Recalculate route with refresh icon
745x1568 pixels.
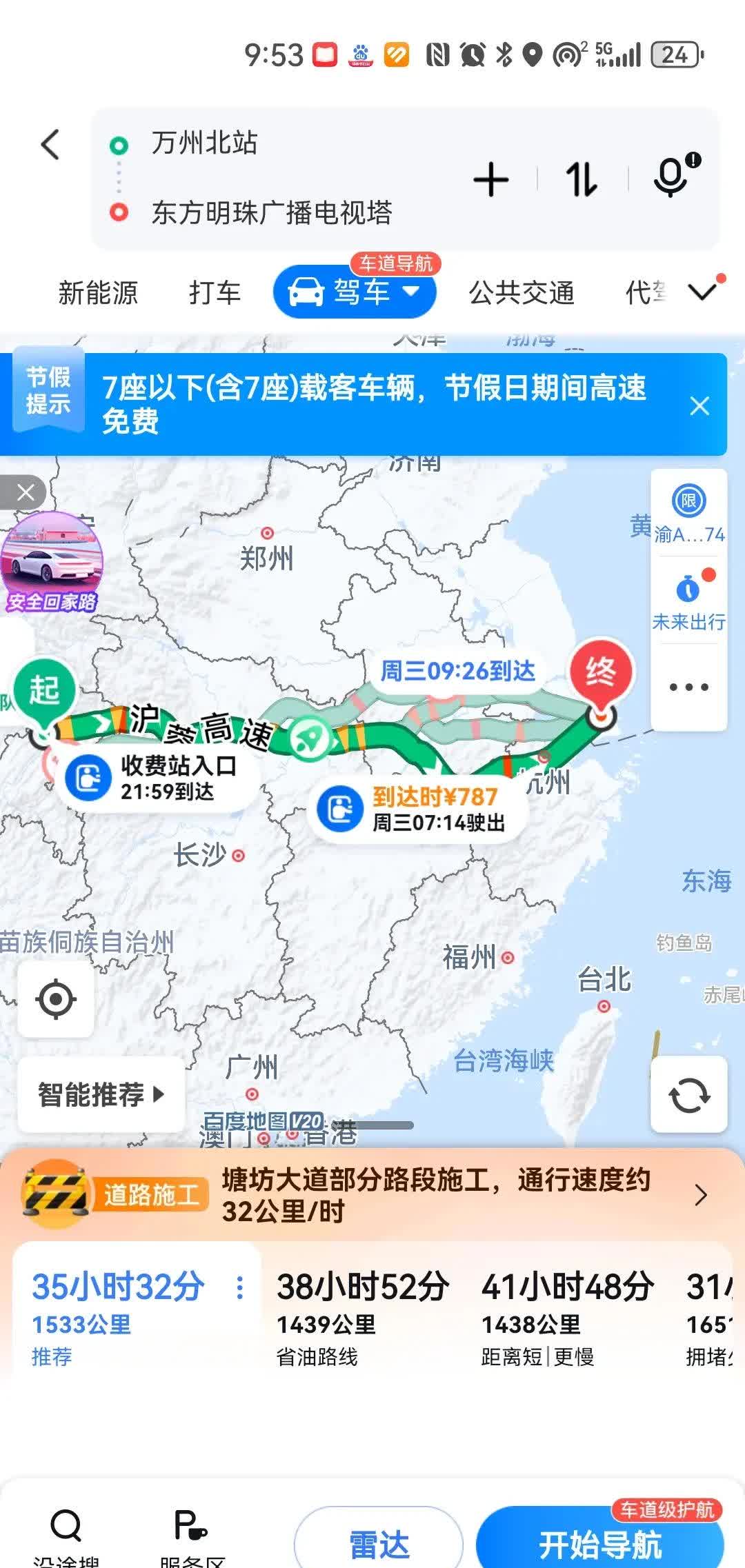pos(688,1094)
